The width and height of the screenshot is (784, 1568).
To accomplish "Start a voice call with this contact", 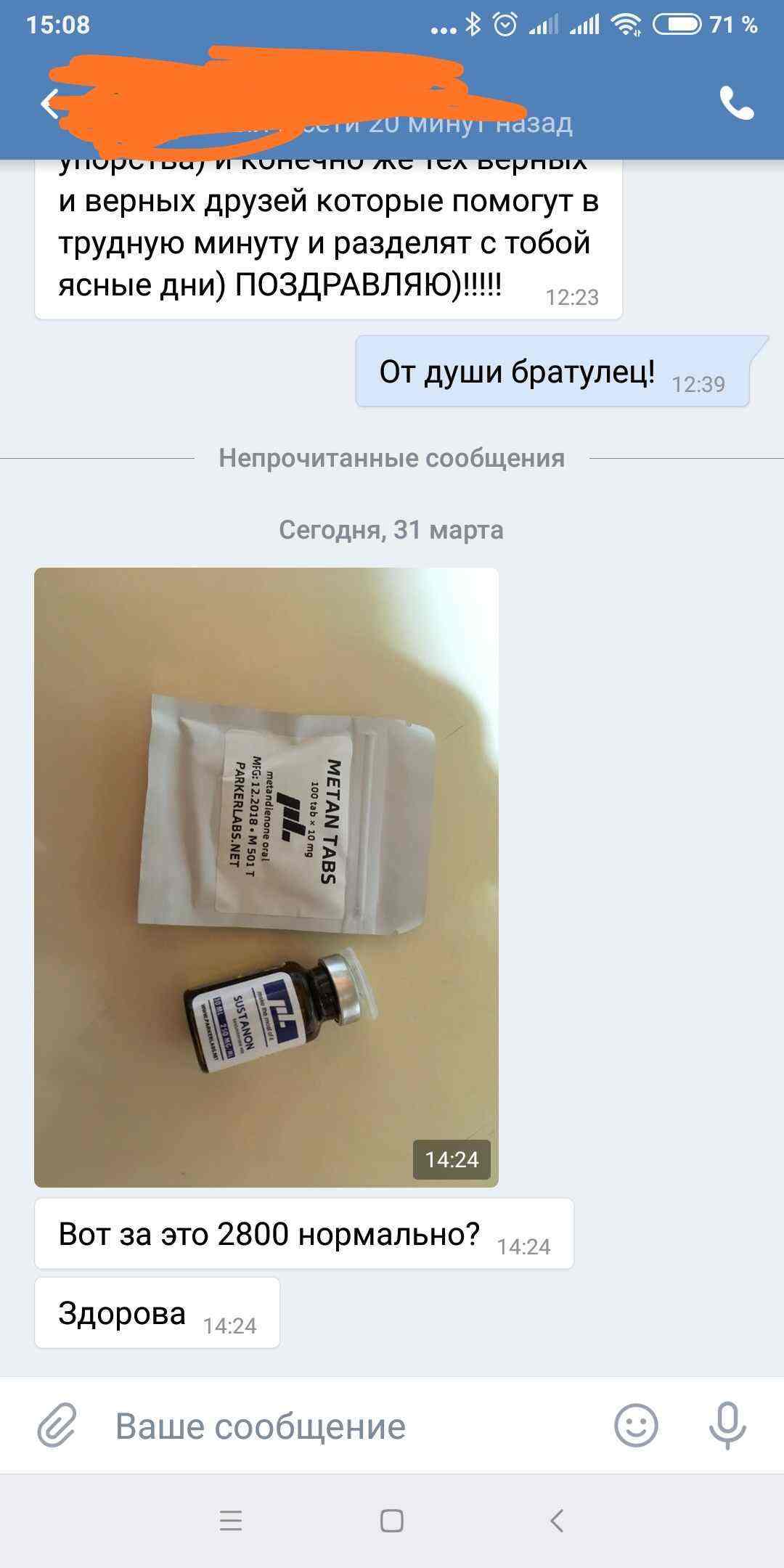I will pos(736,103).
